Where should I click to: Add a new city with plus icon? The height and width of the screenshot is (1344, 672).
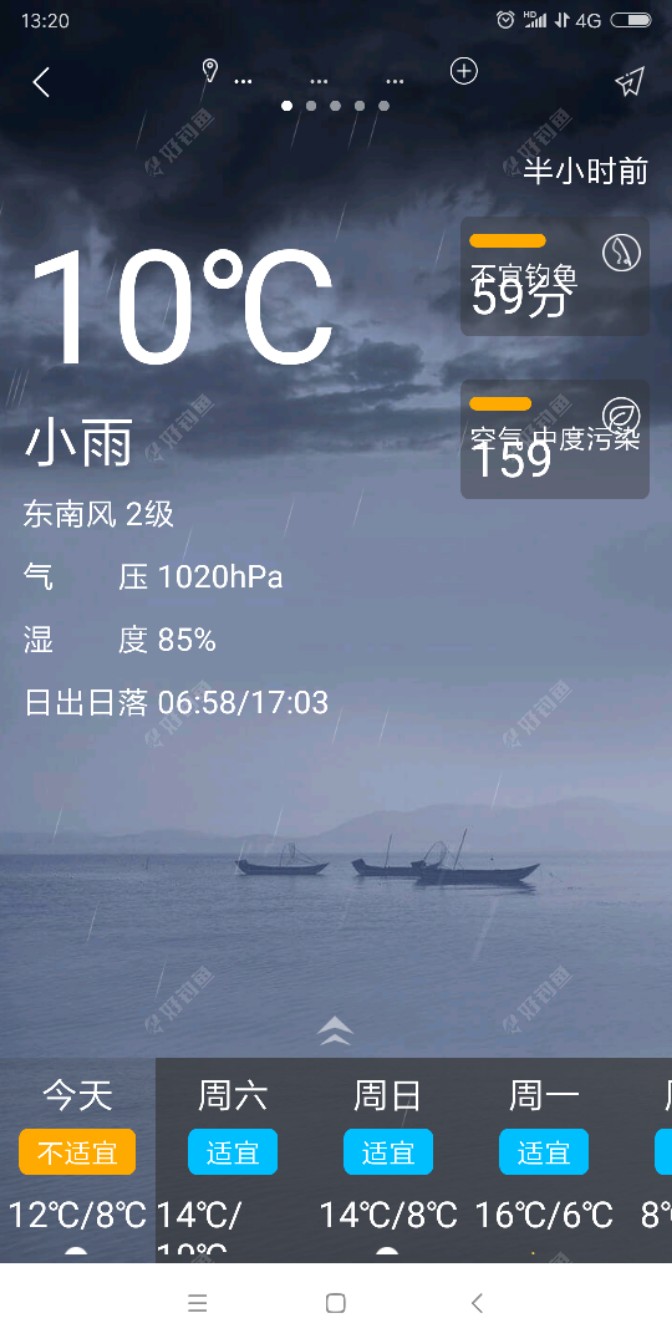[x=463, y=71]
